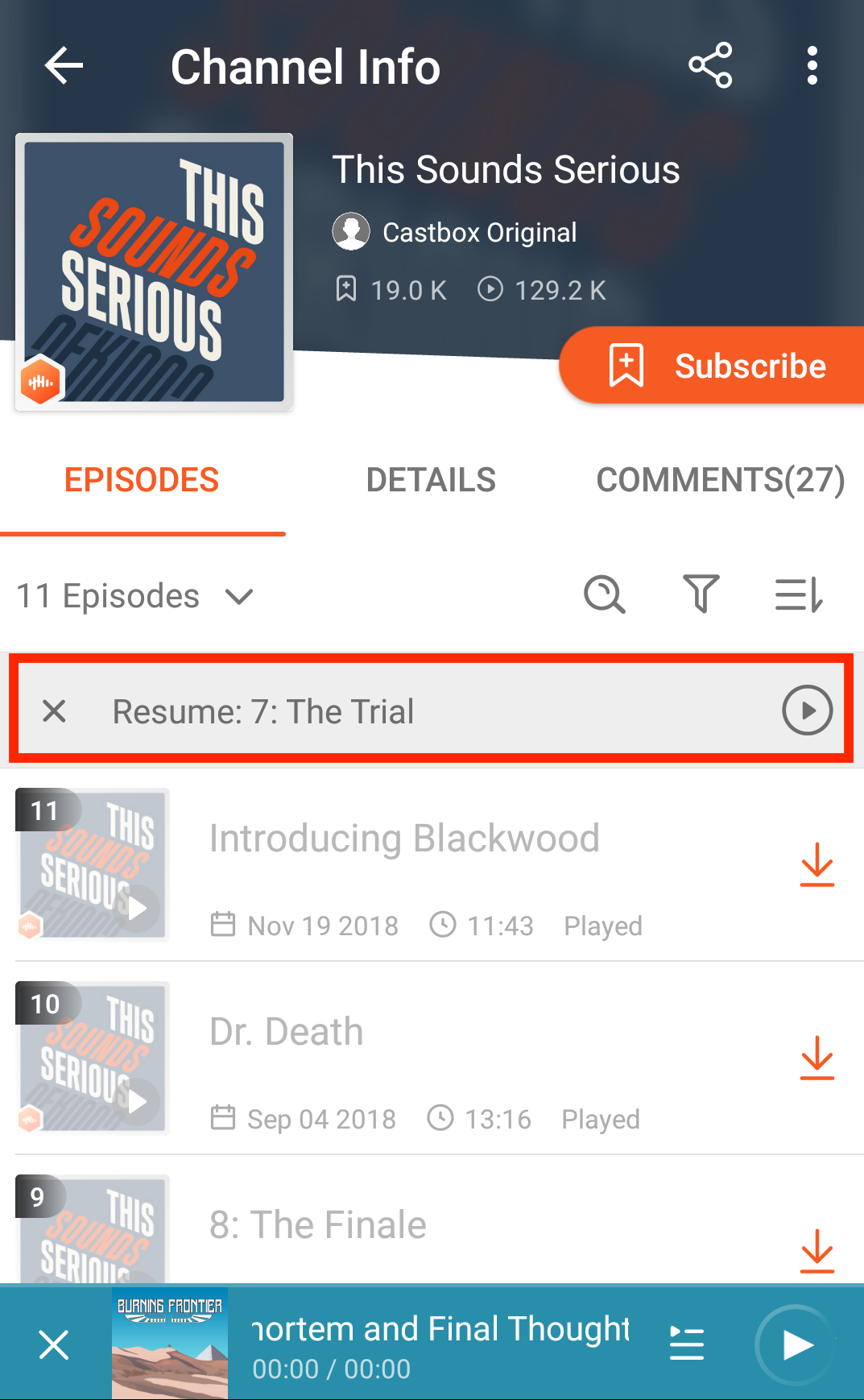Open the Dr. Death episode
This screenshot has height=1400, width=864.
(287, 1032)
